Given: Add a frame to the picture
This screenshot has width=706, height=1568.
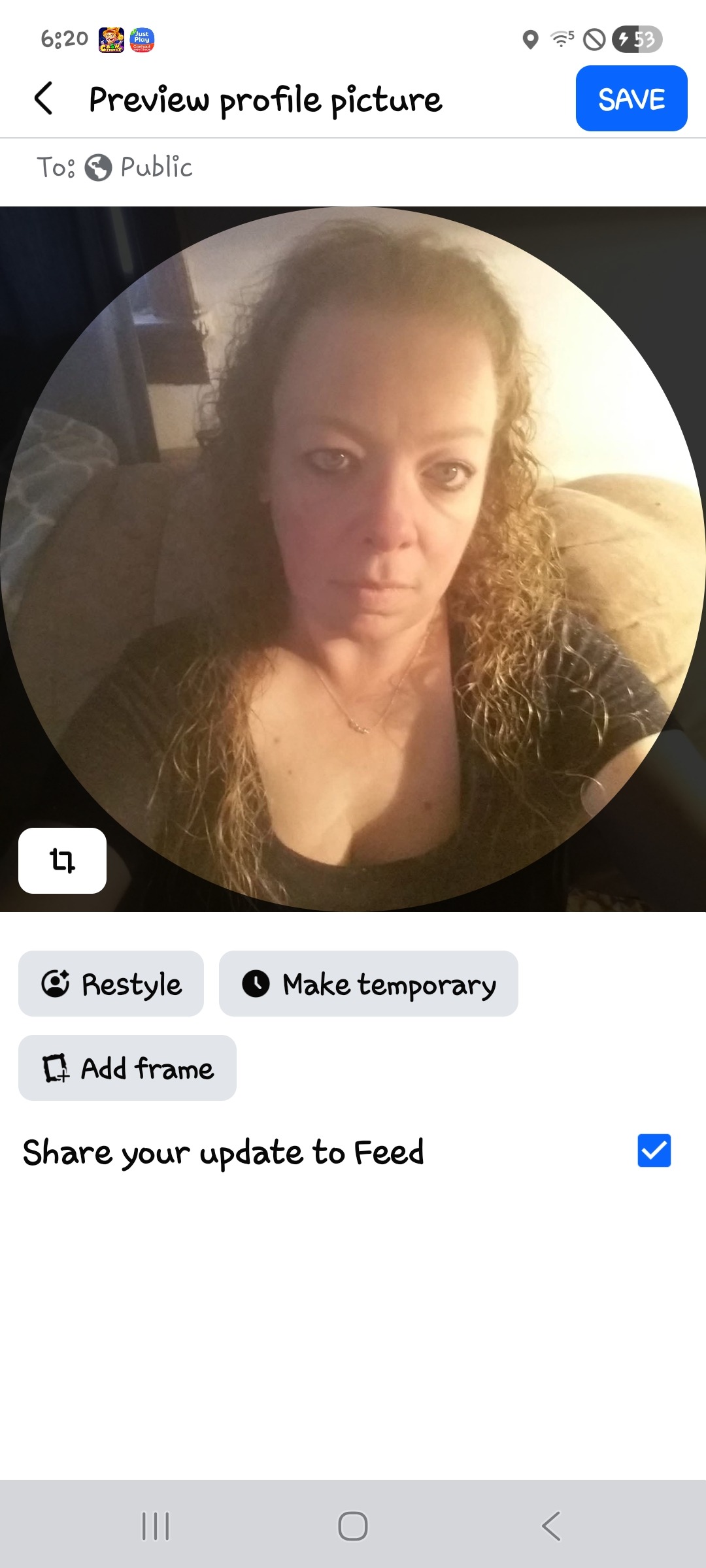Looking at the screenshot, I should coord(127,1068).
